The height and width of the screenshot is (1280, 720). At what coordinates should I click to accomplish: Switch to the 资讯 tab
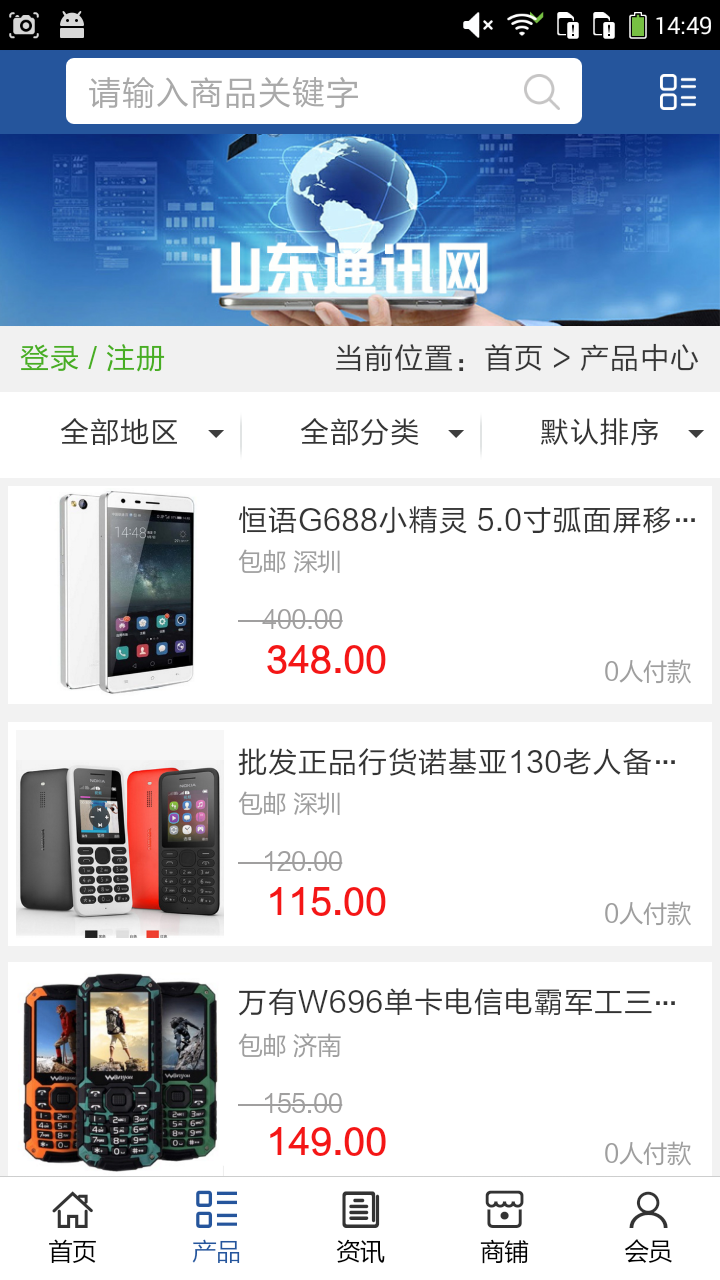(x=360, y=1228)
